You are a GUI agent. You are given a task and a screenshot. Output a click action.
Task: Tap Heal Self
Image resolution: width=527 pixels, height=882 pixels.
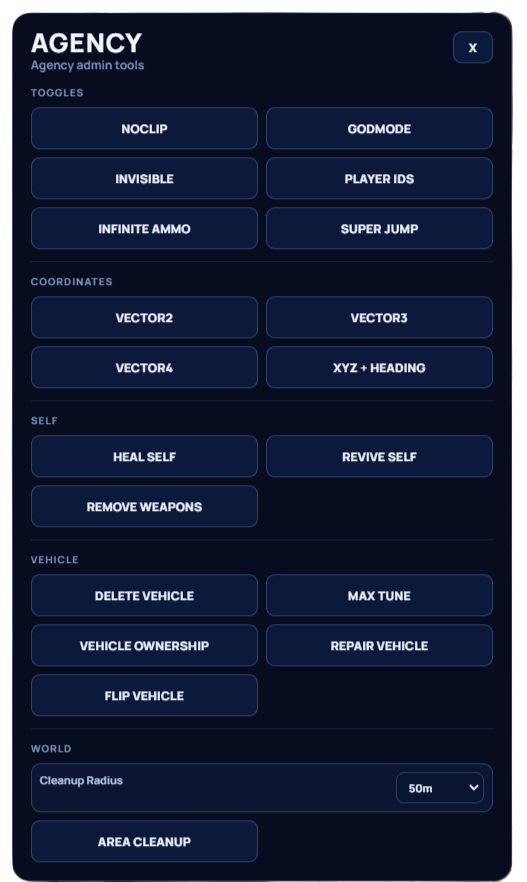145,457
